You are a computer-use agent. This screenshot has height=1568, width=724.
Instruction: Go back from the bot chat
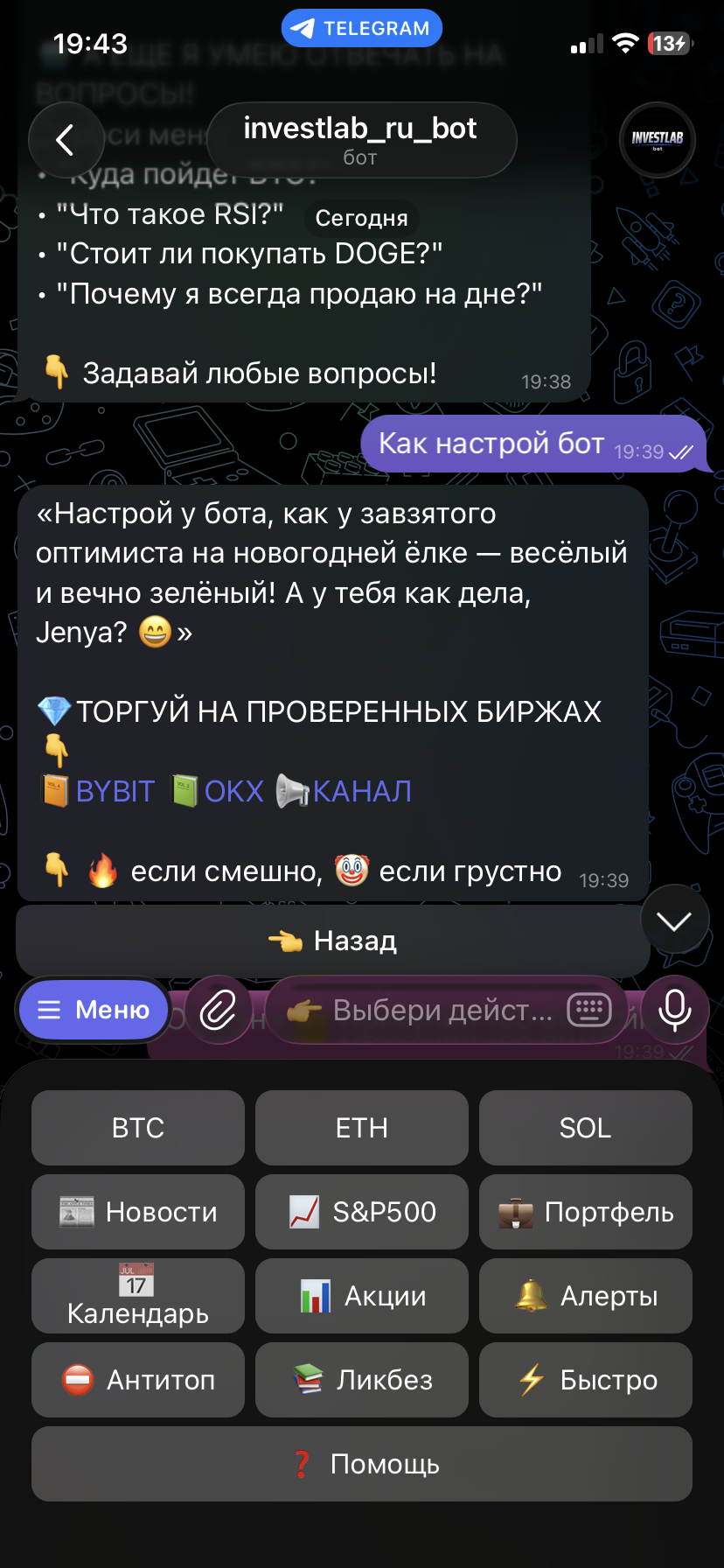click(x=66, y=140)
